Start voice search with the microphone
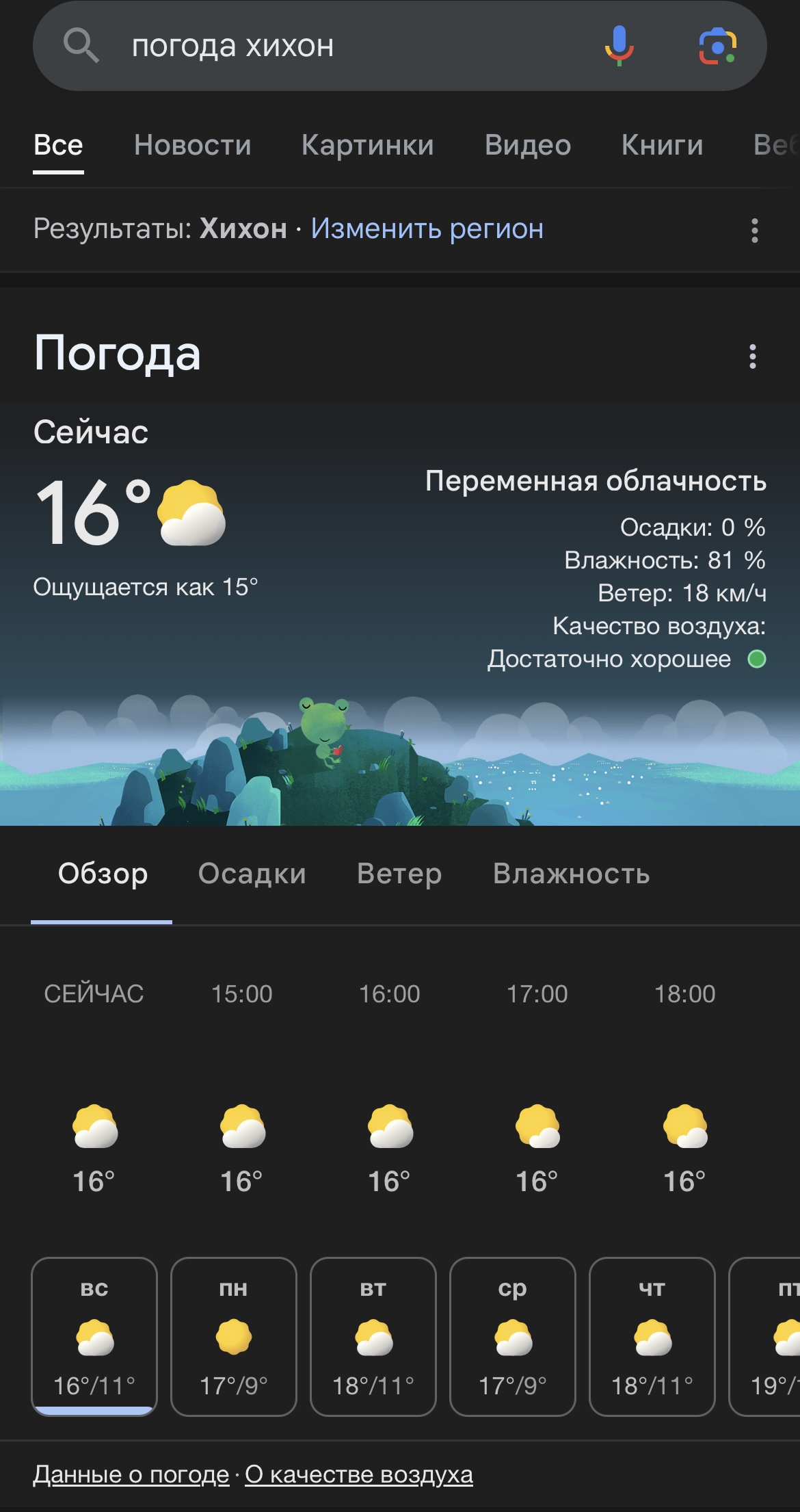 coord(619,46)
